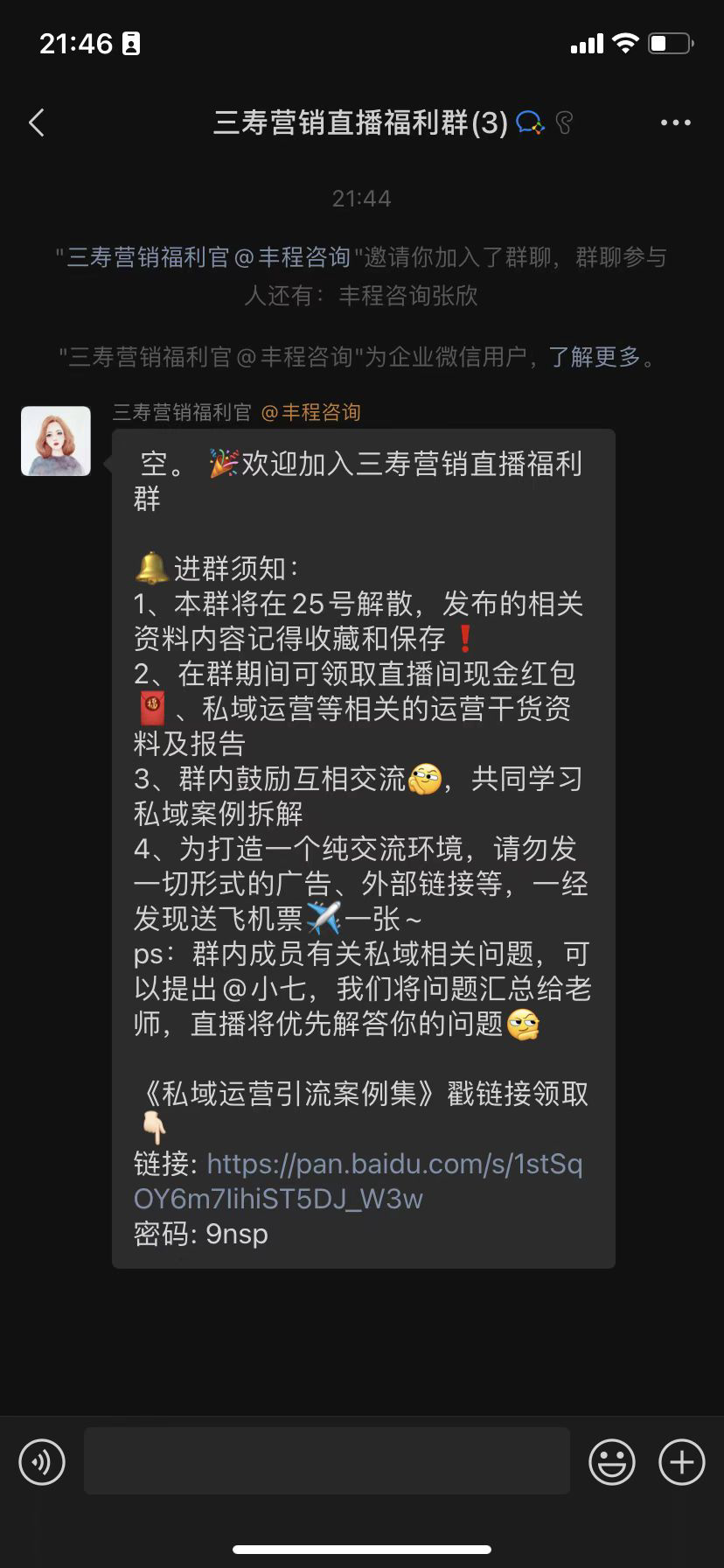Open the emoji sticker panel
Screen dimensions: 724x1568
(x=611, y=1462)
